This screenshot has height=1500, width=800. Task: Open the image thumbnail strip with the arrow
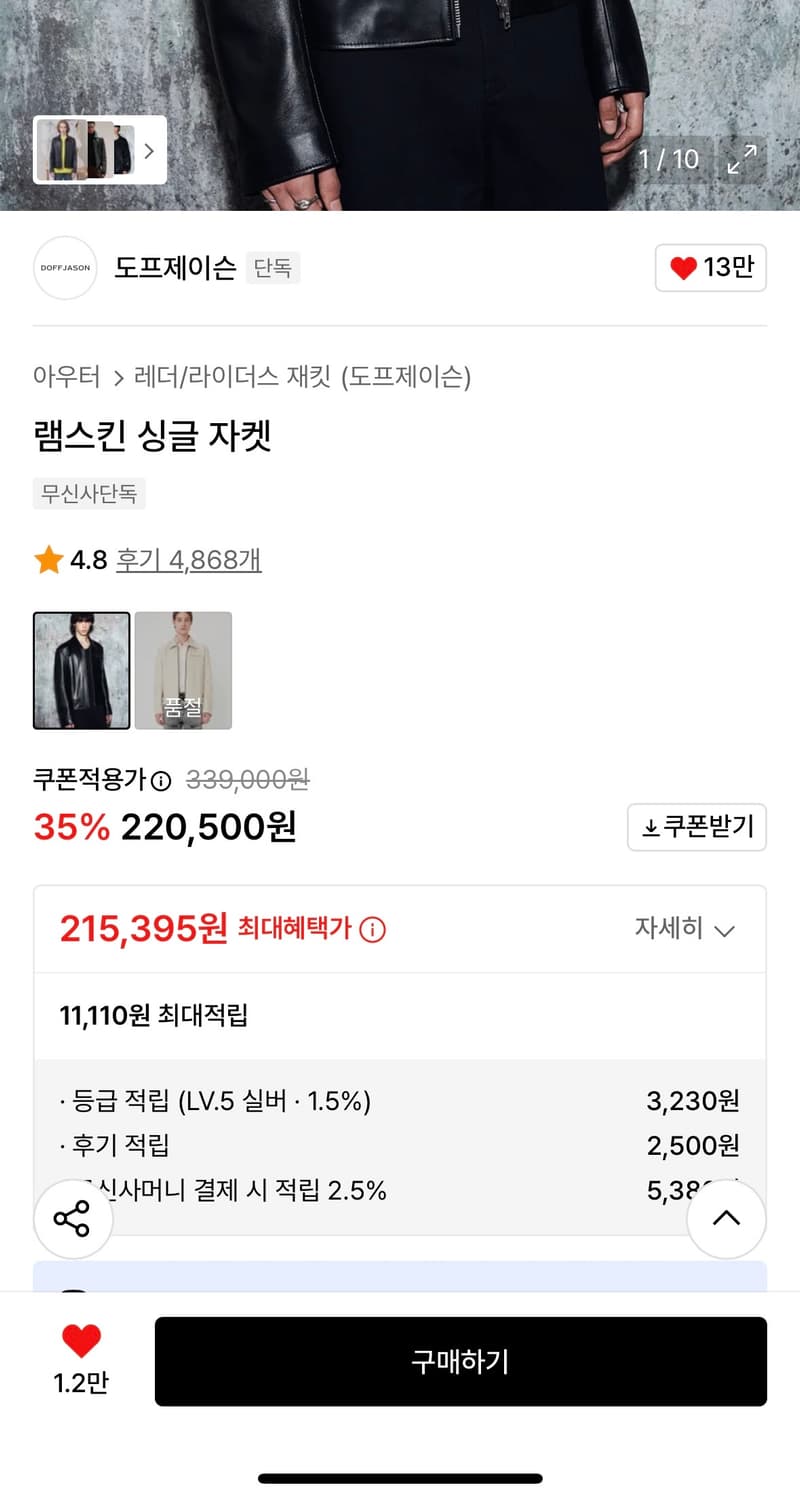point(148,150)
